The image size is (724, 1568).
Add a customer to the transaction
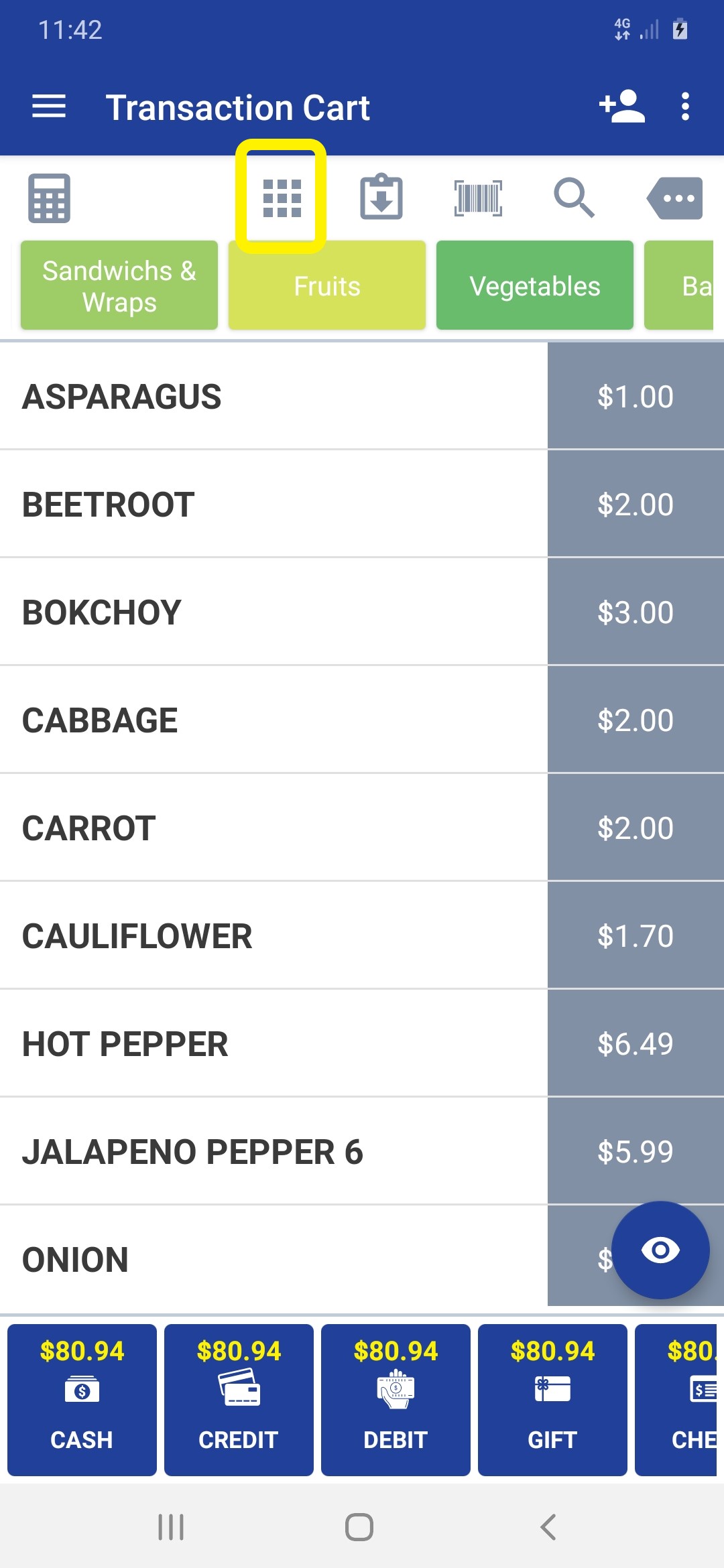tap(621, 107)
